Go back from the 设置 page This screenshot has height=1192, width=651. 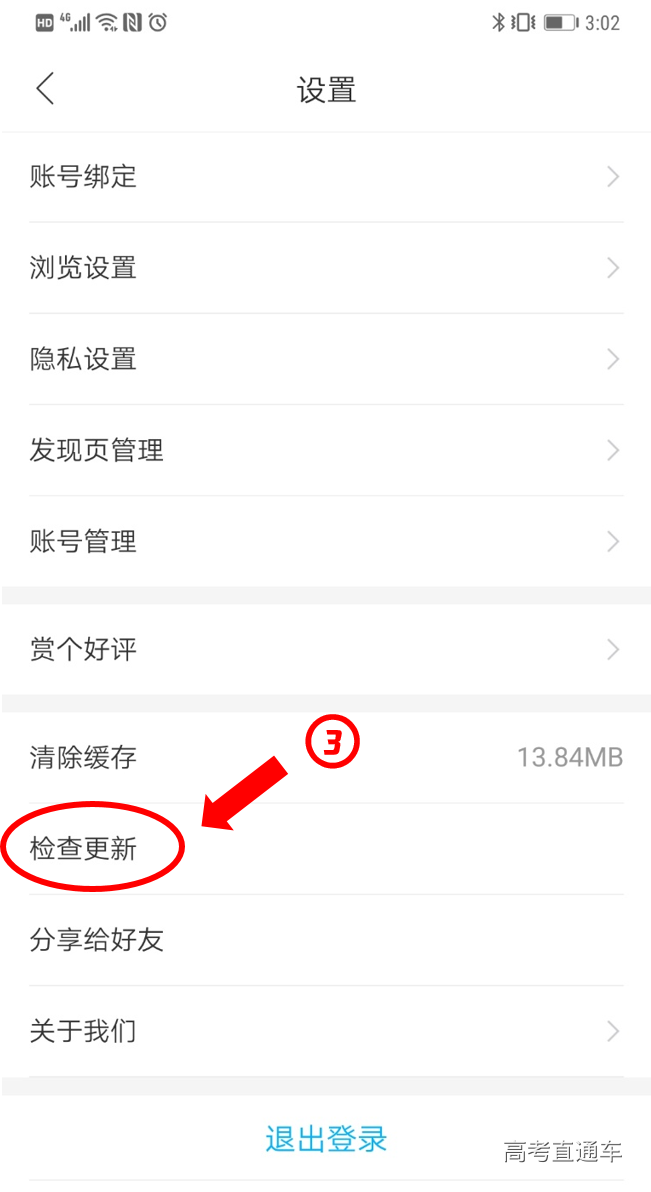click(45, 89)
